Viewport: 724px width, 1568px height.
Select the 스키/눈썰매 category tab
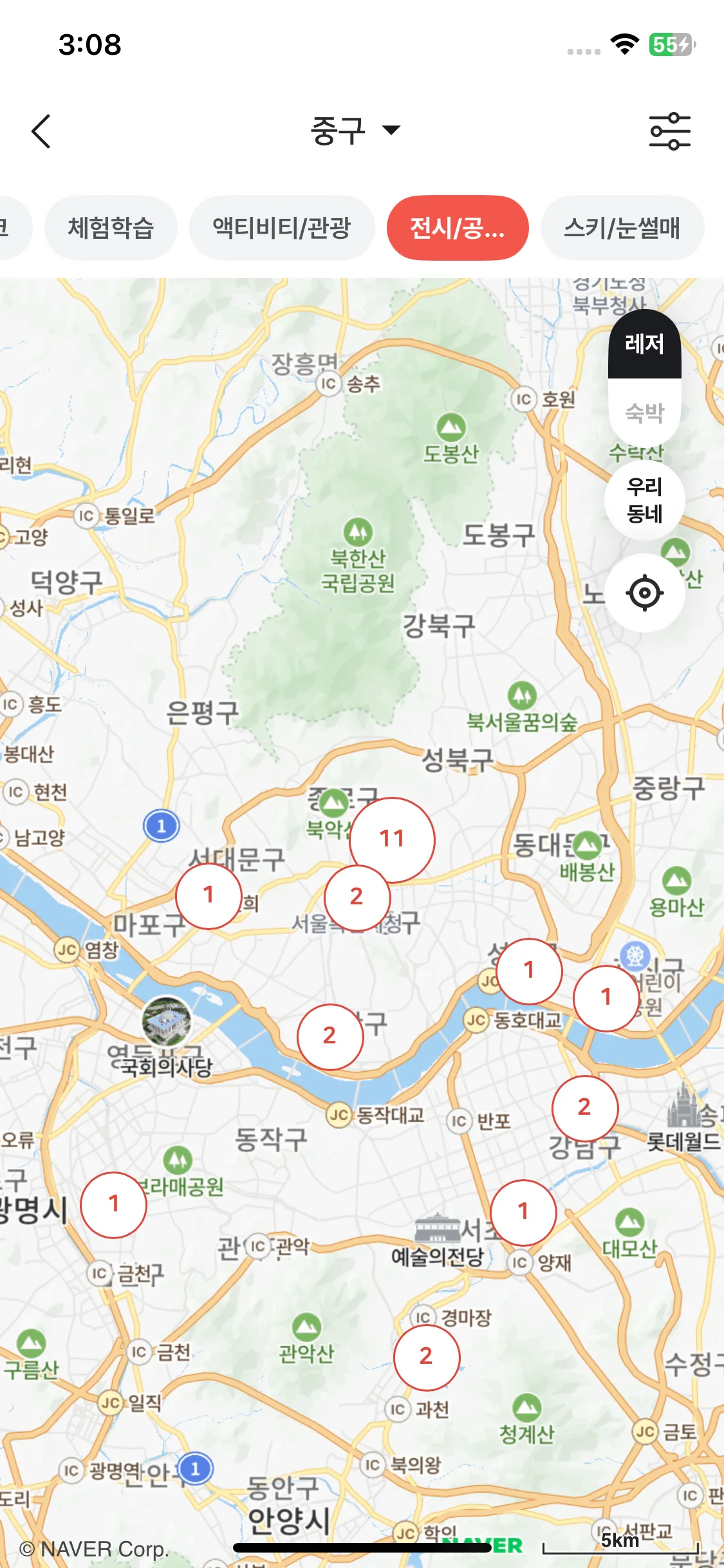point(622,228)
